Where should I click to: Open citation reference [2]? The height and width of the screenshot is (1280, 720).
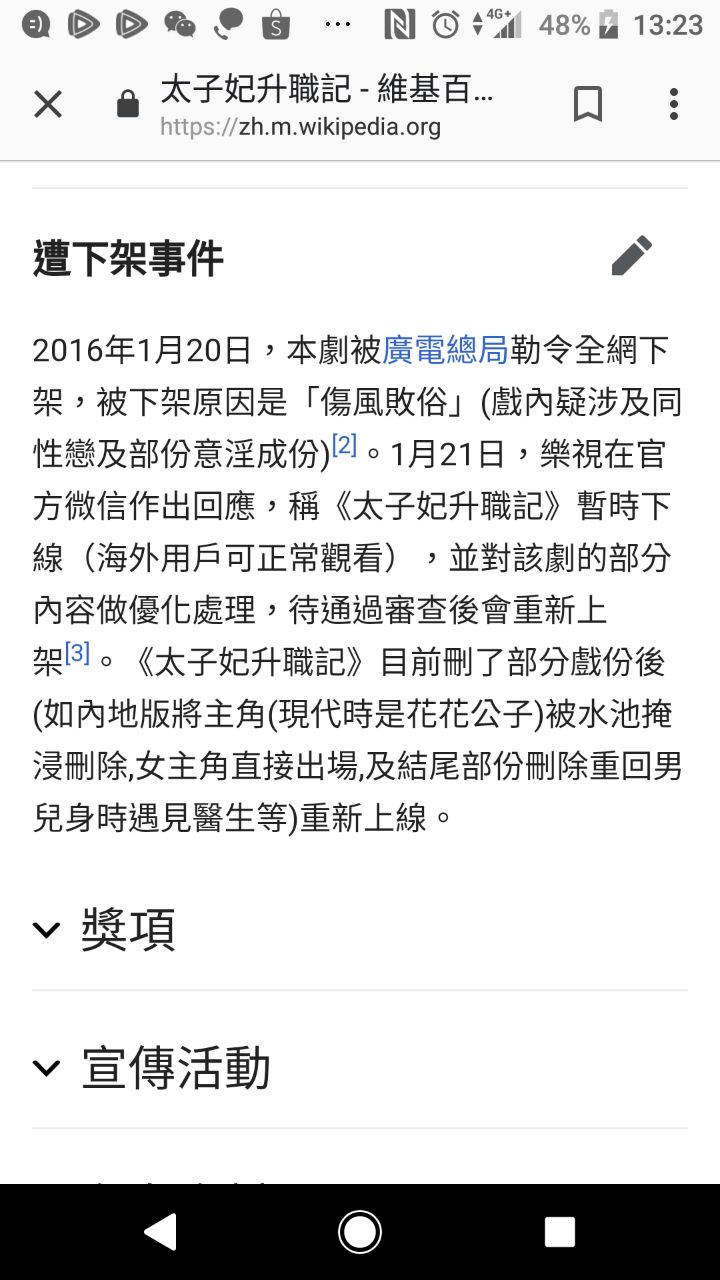click(344, 446)
